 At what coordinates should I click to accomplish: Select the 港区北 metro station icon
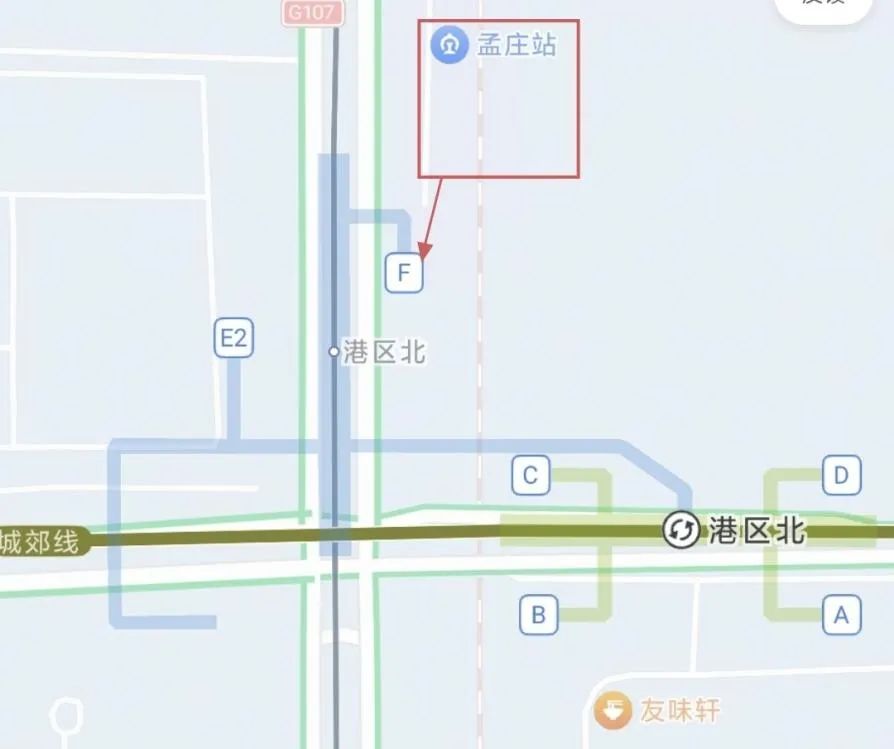(x=682, y=530)
